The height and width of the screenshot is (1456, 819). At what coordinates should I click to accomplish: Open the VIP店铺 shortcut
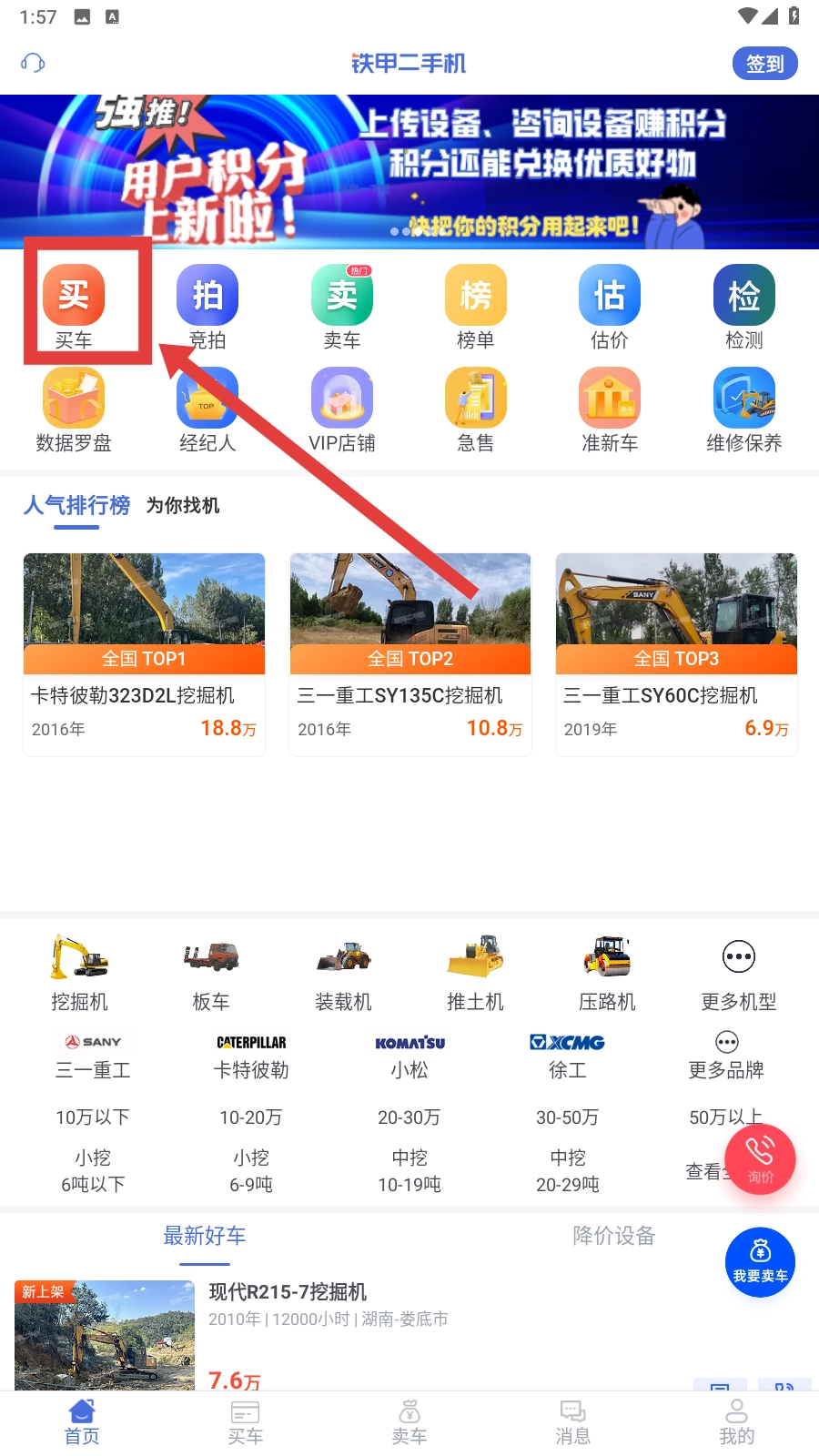pos(342,409)
